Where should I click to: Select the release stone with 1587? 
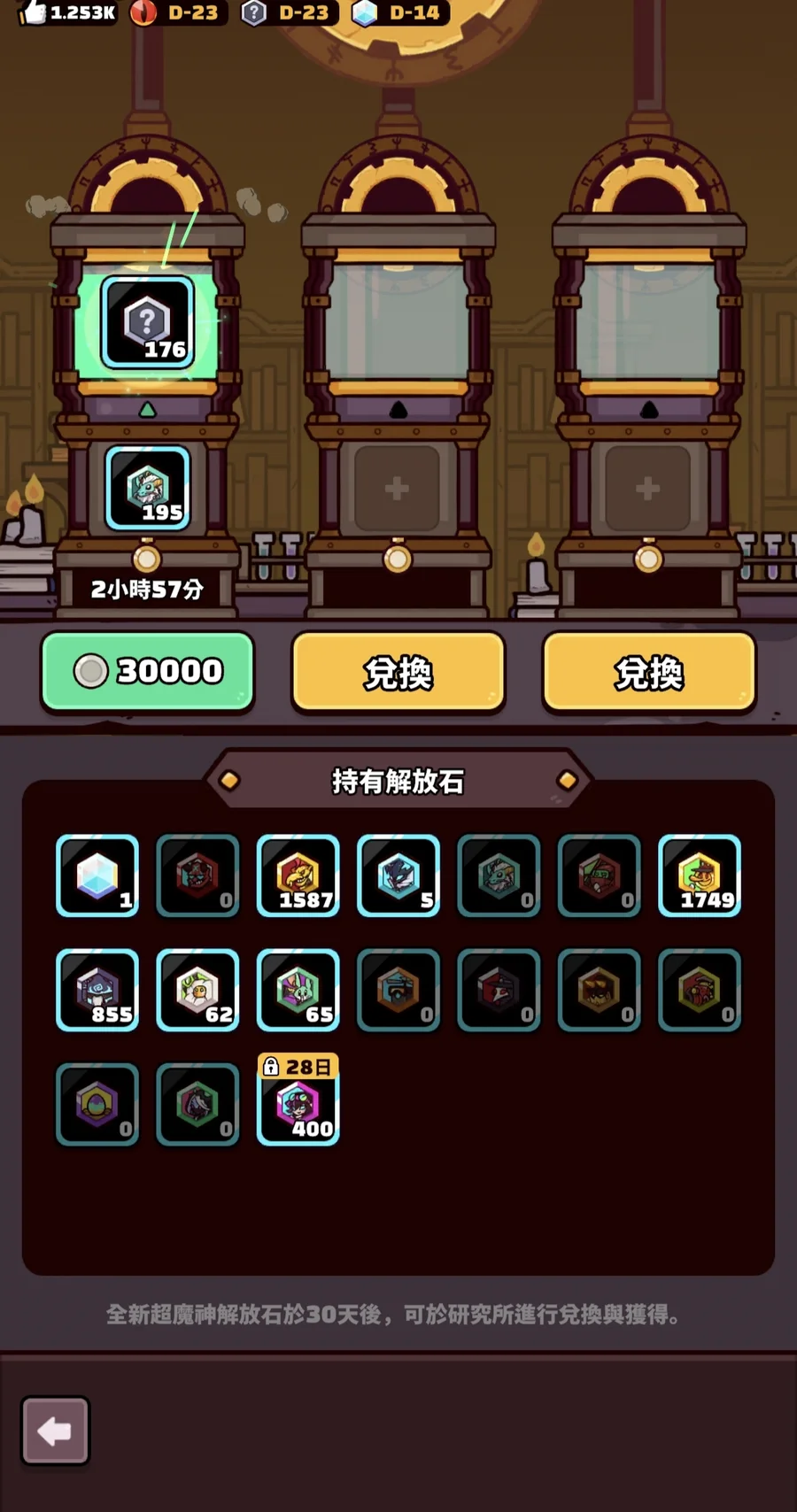[x=298, y=876]
